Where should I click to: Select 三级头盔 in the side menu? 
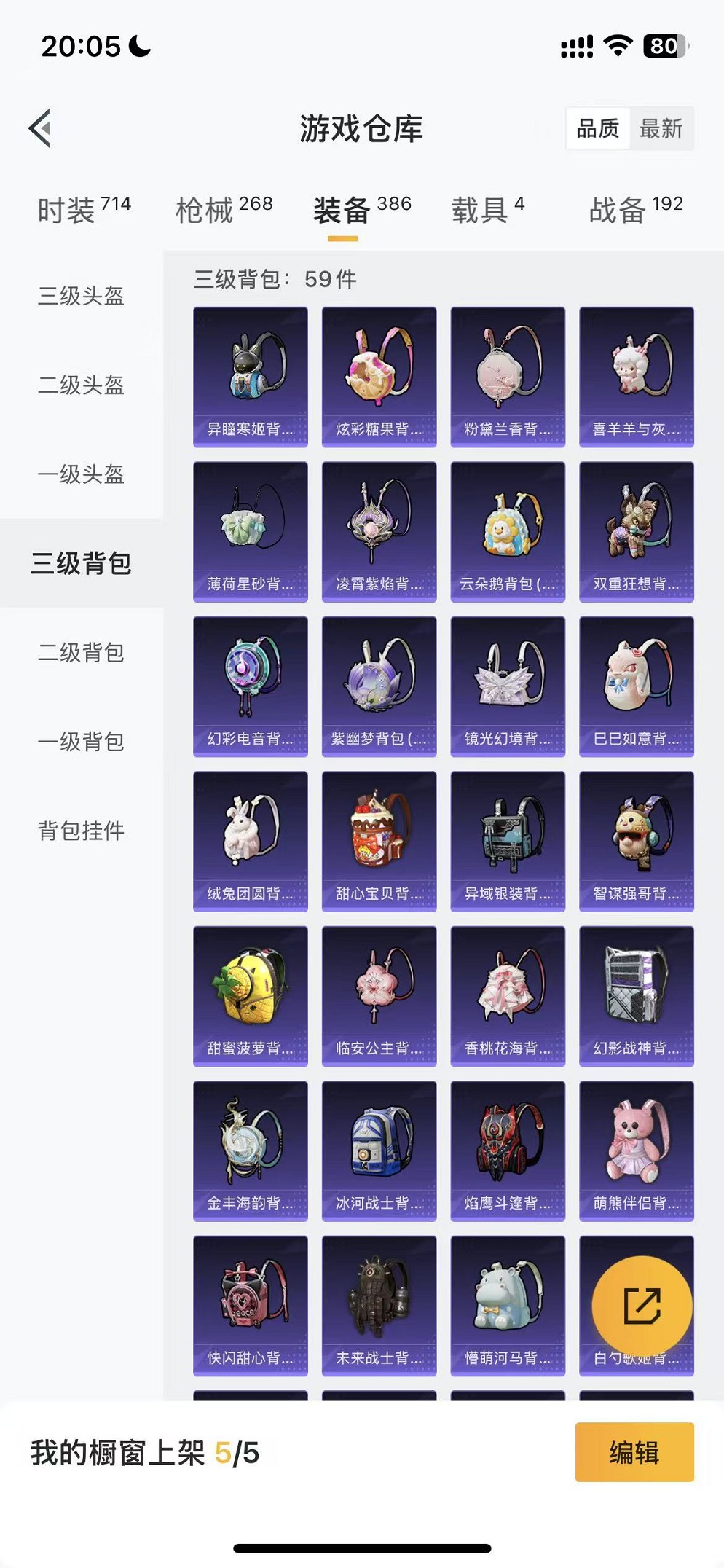click(x=81, y=296)
